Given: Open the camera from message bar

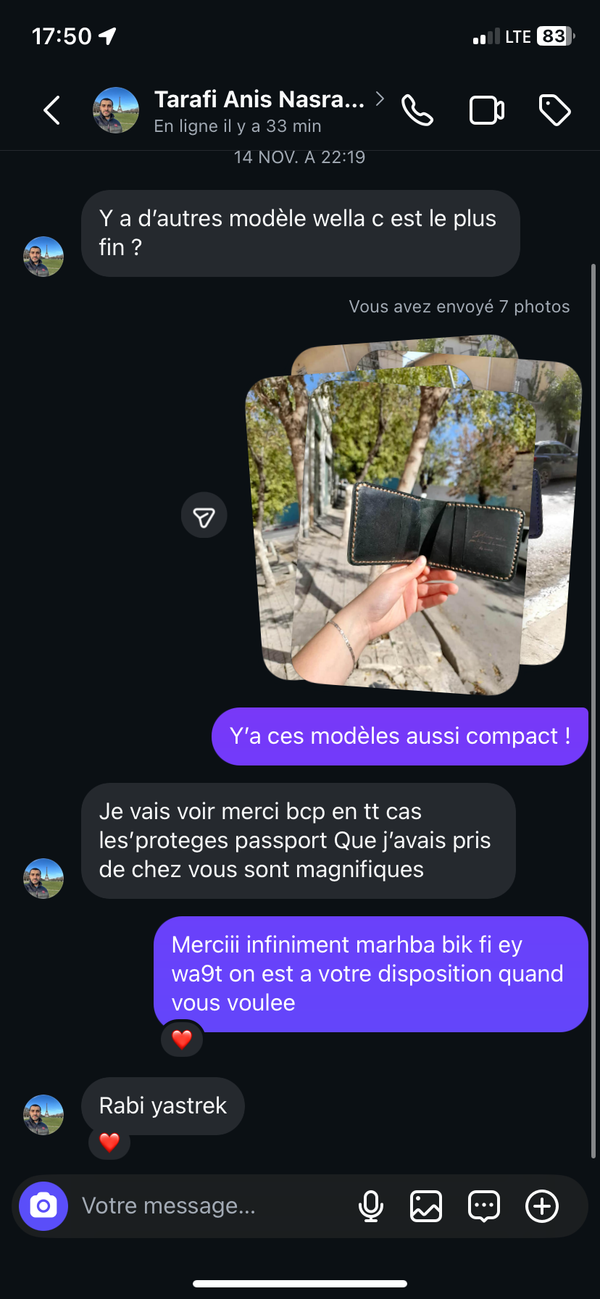Looking at the screenshot, I should pos(43,1206).
